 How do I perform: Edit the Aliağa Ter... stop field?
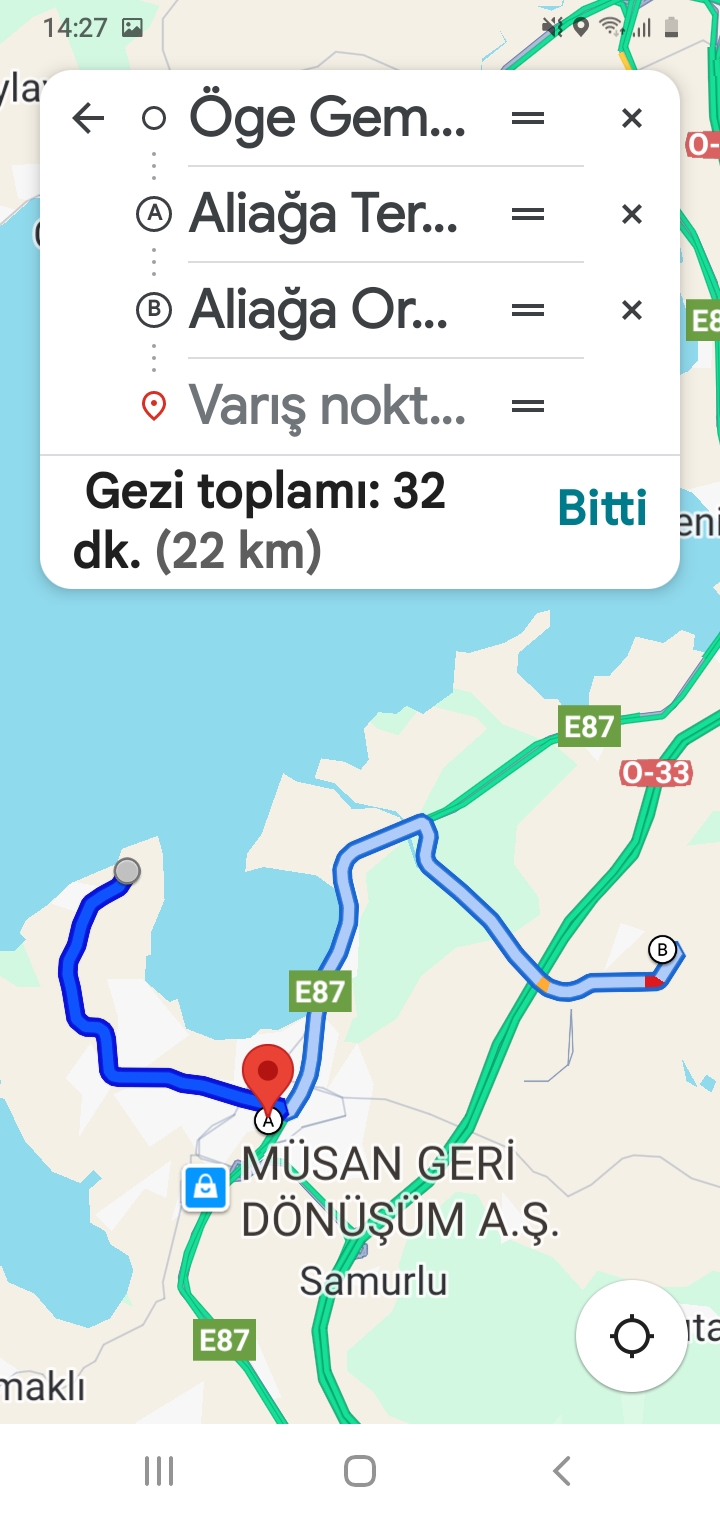click(x=325, y=214)
